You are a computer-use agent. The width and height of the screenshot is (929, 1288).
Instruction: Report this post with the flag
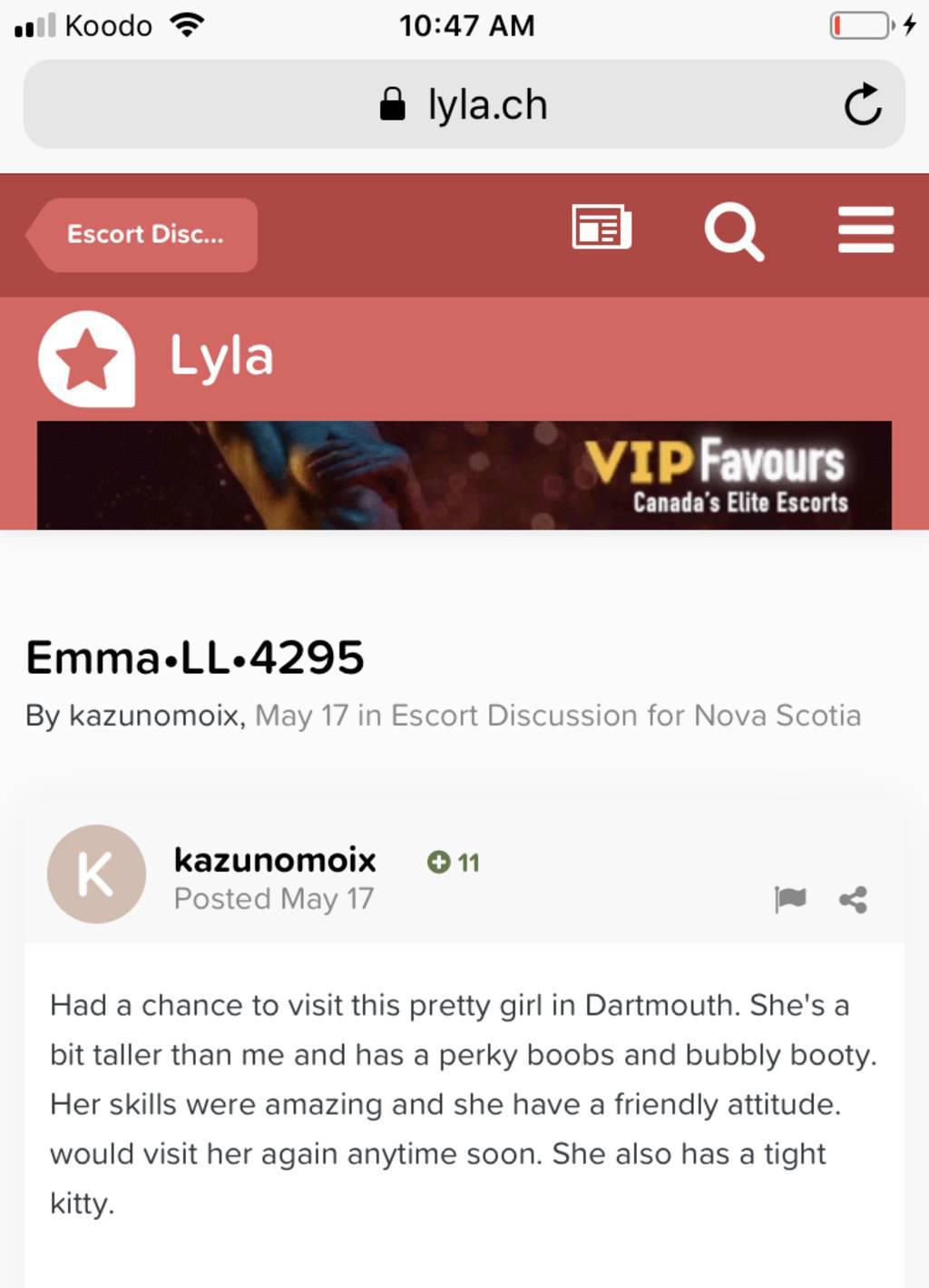(790, 899)
